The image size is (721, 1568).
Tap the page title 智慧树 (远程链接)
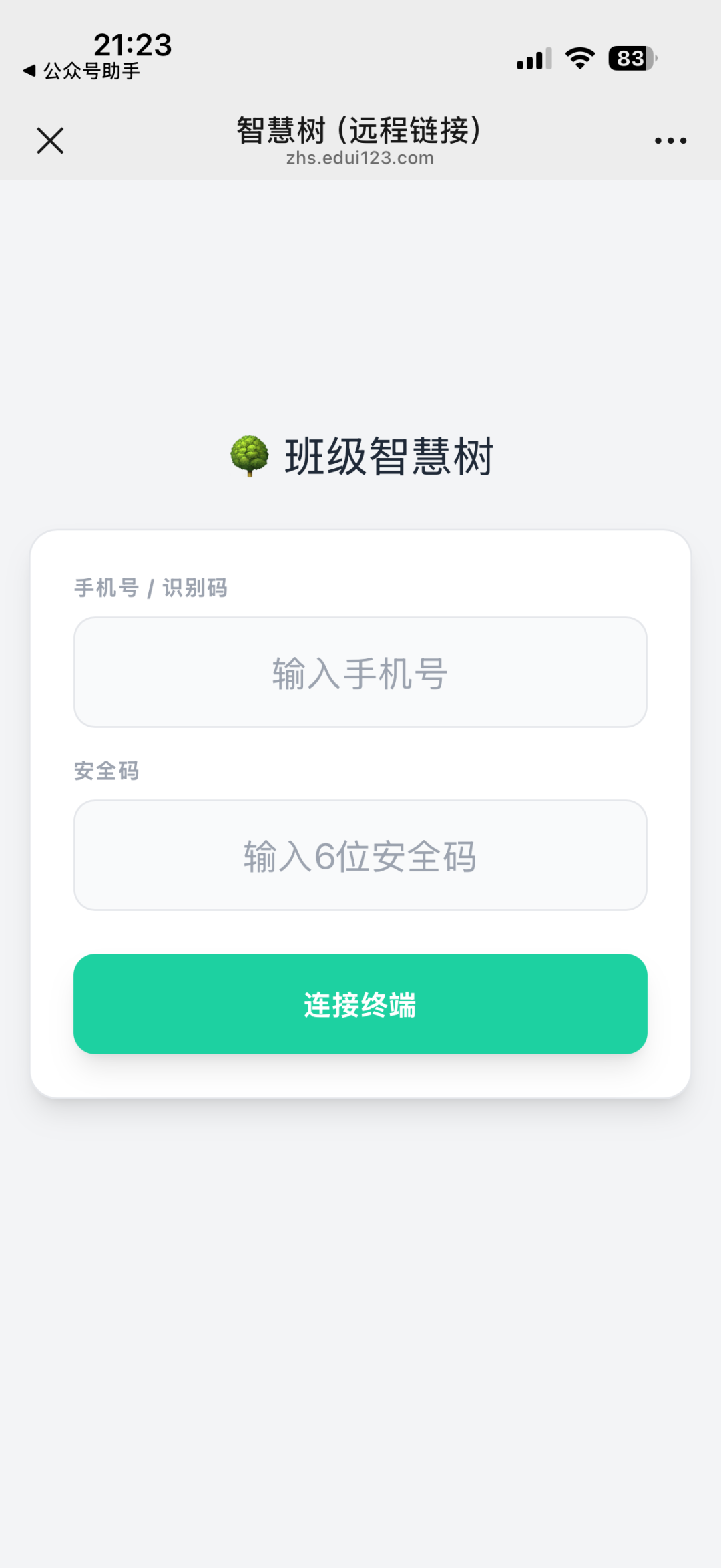359,131
